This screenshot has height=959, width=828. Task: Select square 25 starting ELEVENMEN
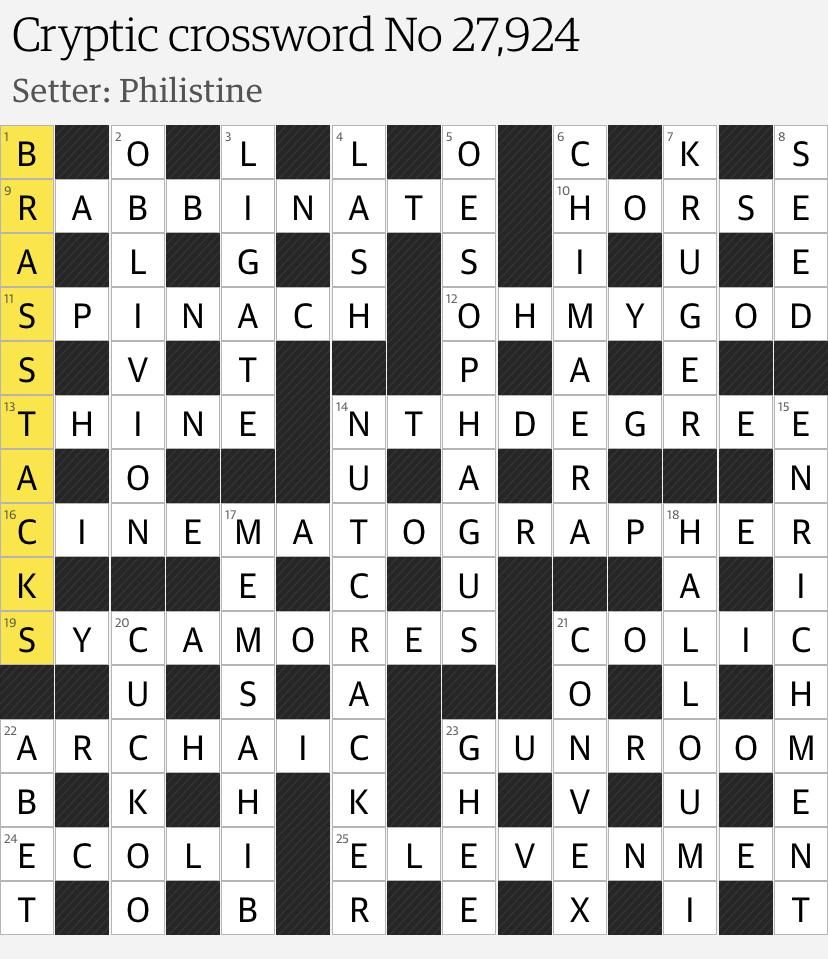tap(359, 855)
